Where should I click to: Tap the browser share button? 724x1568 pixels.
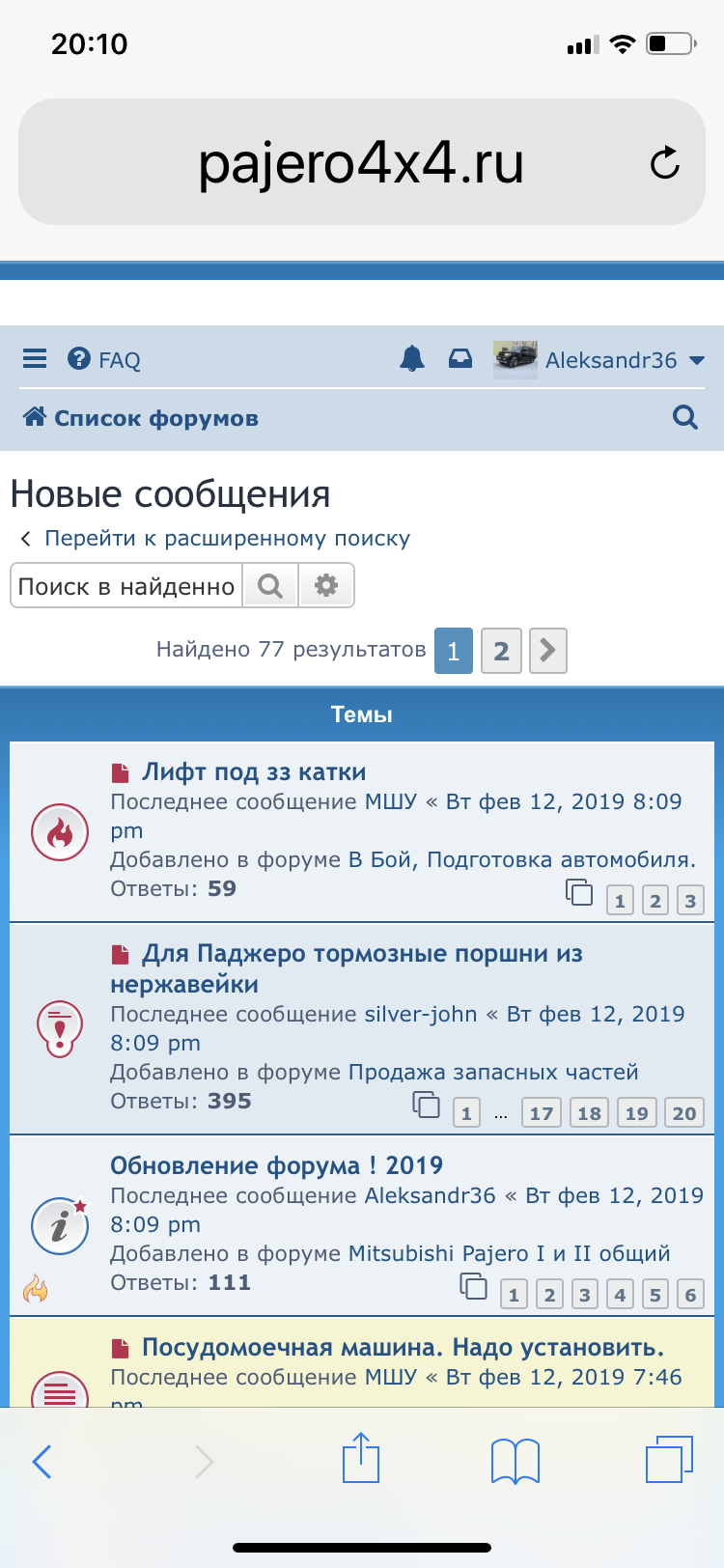click(361, 1458)
